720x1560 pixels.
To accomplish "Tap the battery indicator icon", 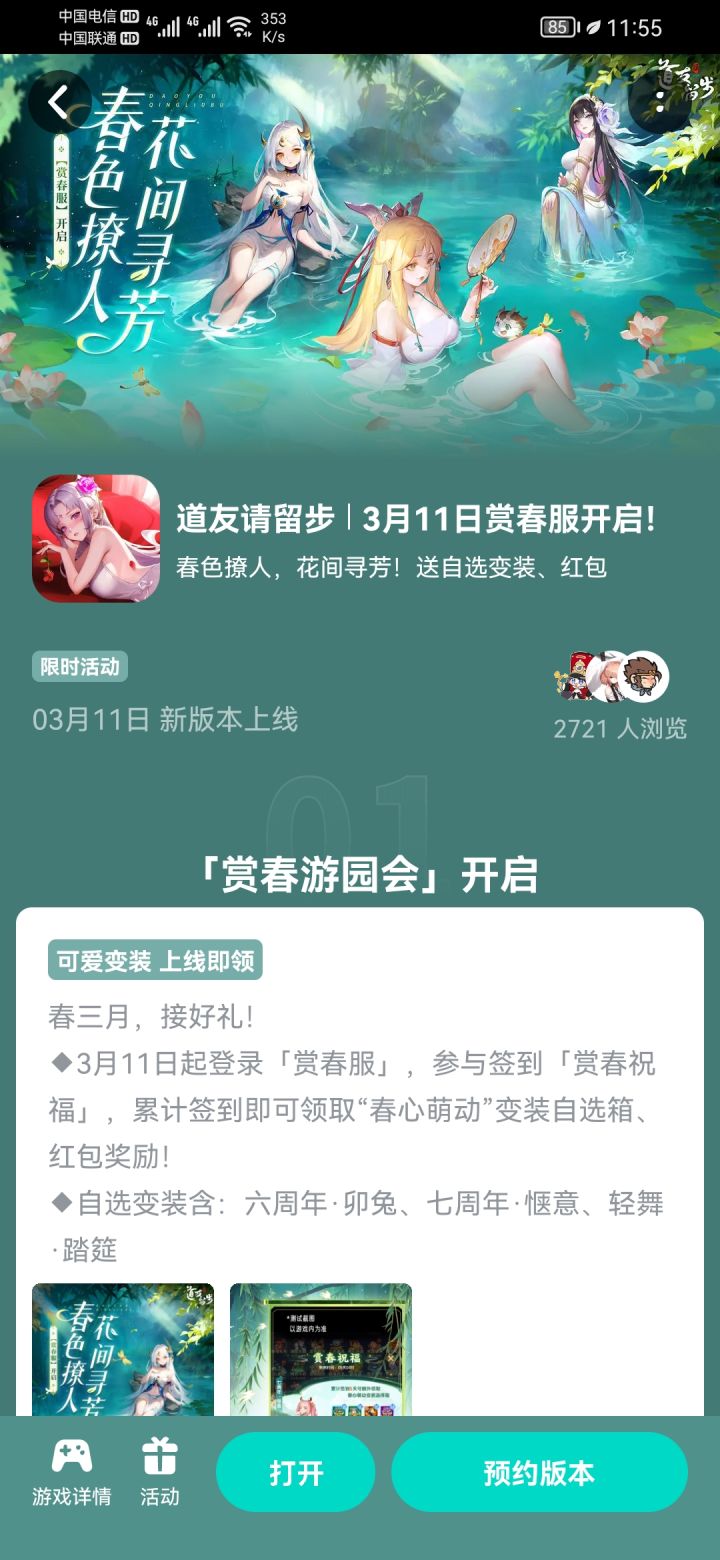I will point(557,26).
